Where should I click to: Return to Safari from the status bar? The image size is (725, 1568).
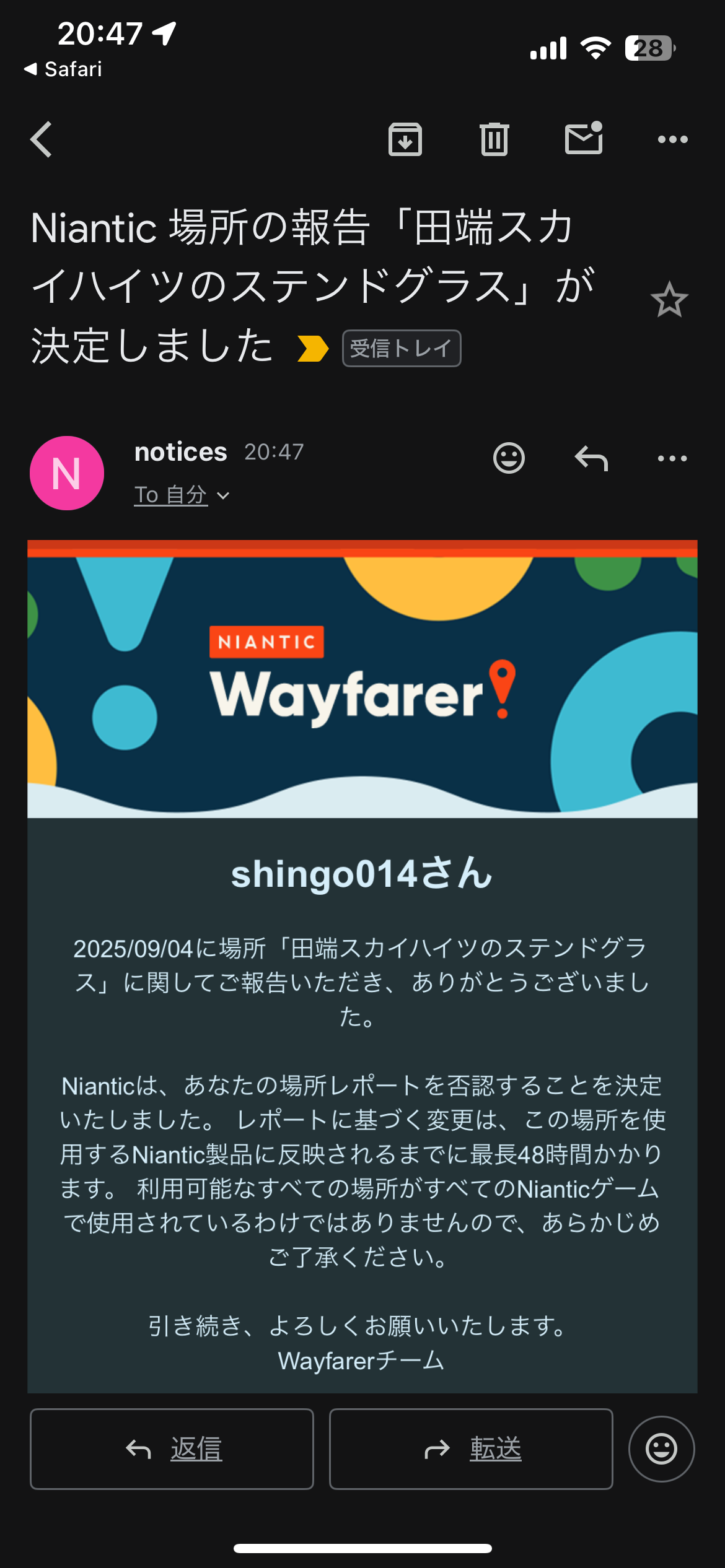pos(63,69)
